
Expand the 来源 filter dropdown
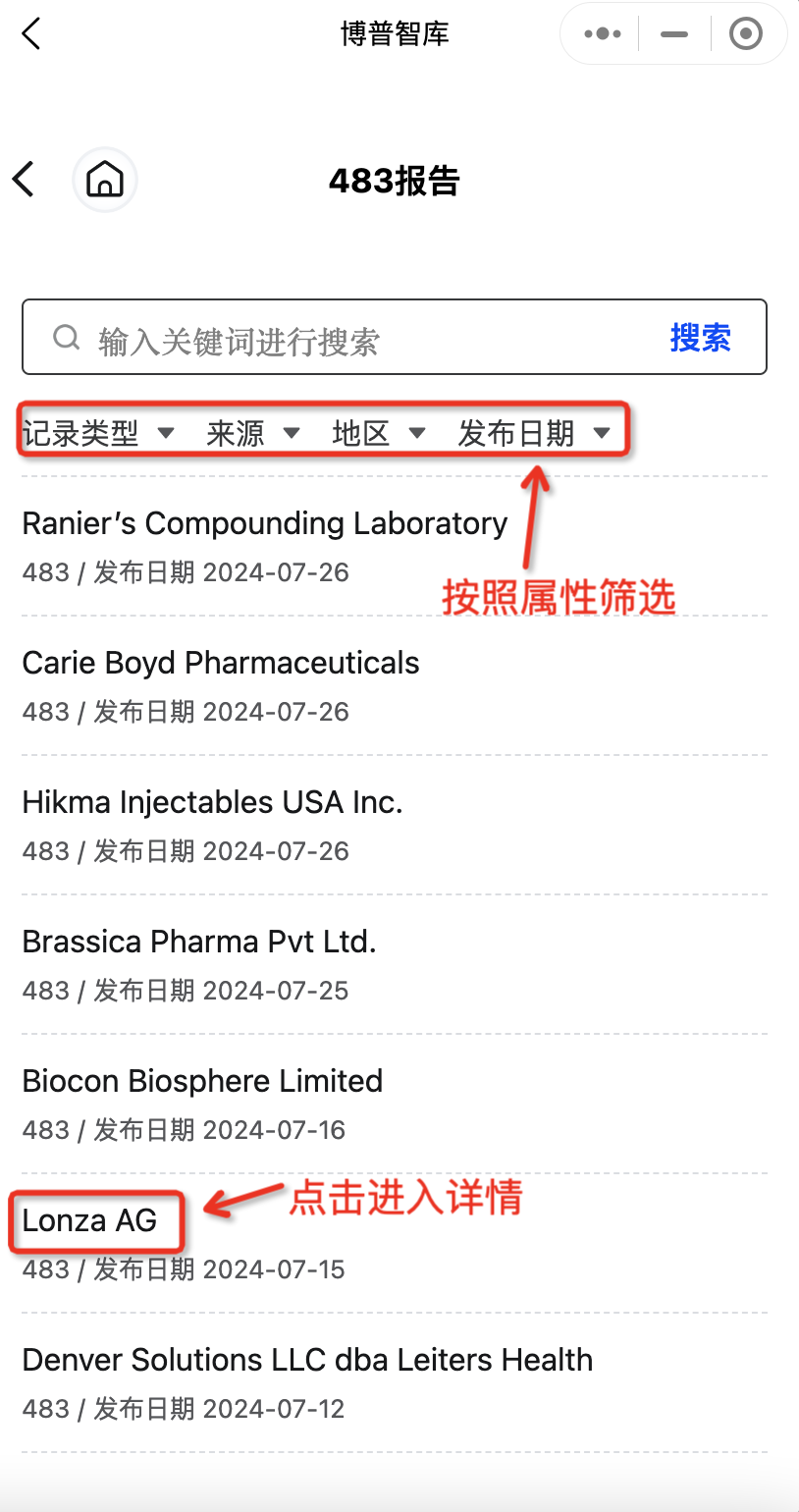253,432
